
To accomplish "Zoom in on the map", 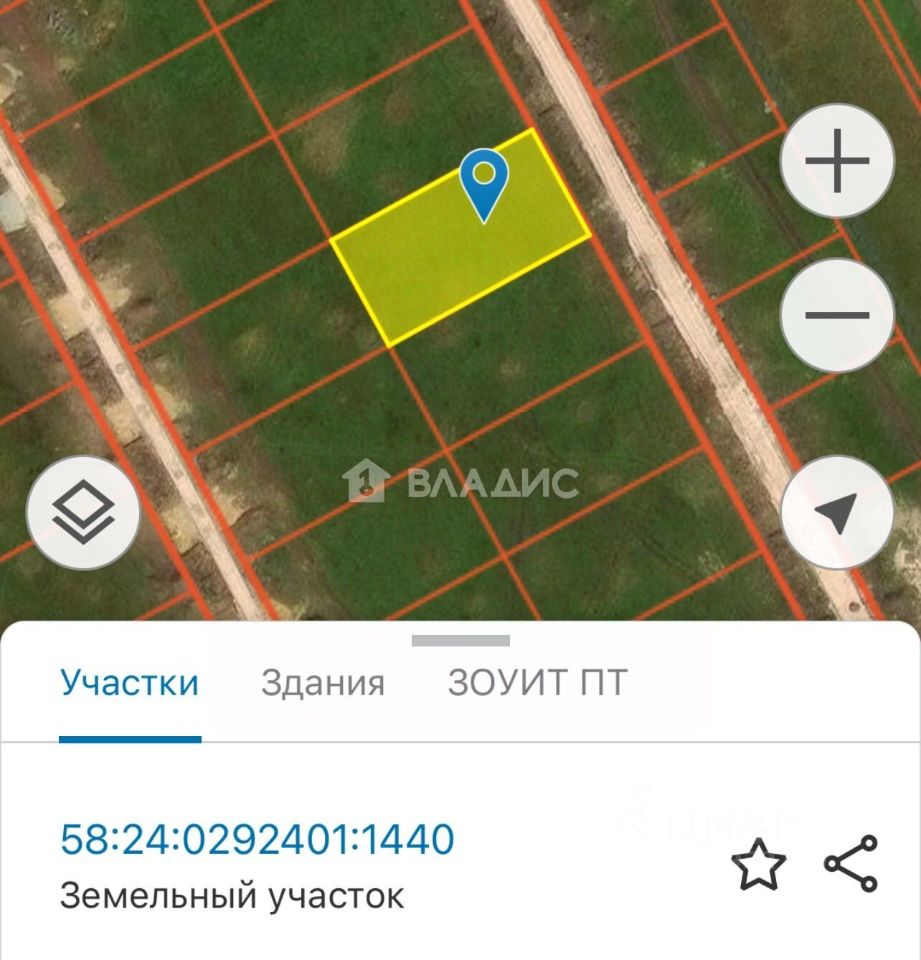I will tap(836, 160).
